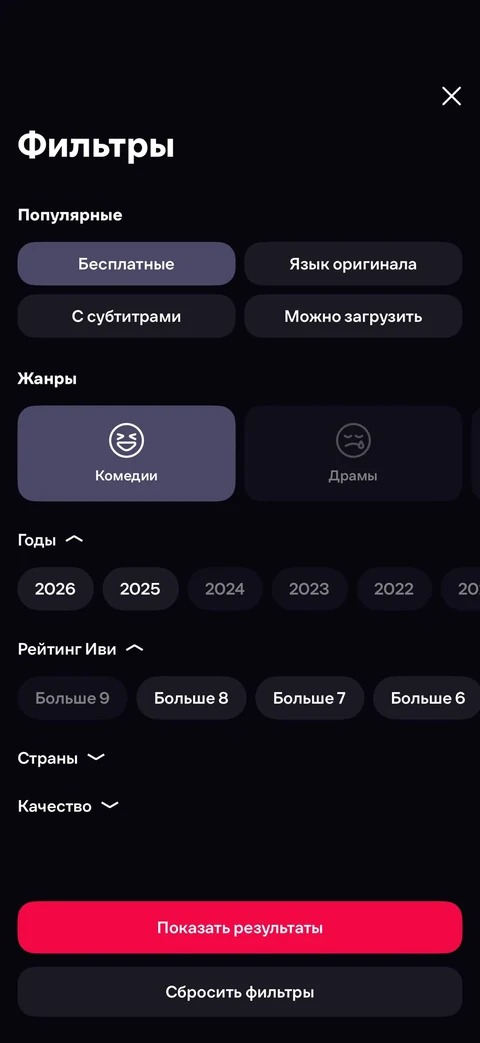This screenshot has height=1043, width=480.
Task: Collapse the Рейтинг Иви section
Action: [x=80, y=649]
